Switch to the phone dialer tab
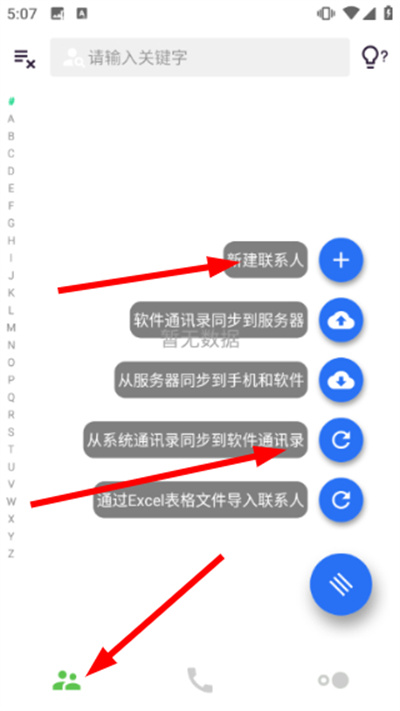 coord(200,680)
